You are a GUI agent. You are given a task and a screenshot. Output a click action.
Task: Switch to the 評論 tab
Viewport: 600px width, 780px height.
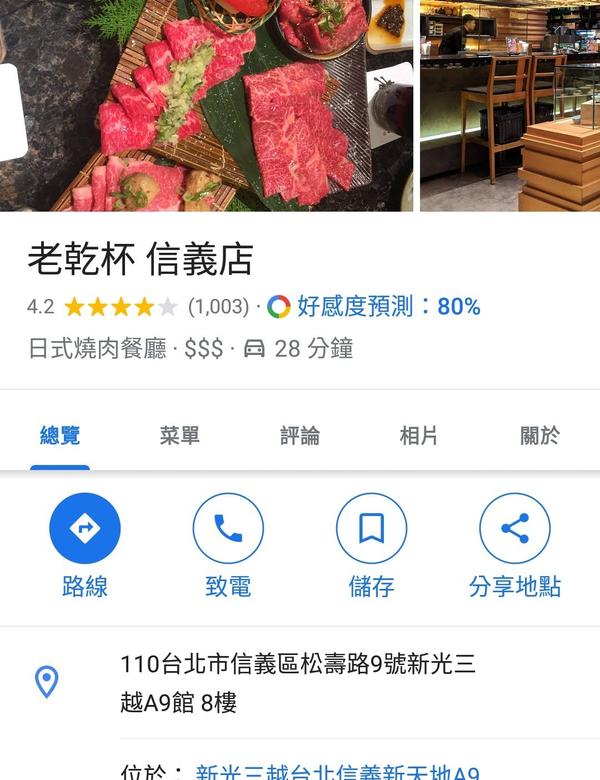(x=300, y=436)
